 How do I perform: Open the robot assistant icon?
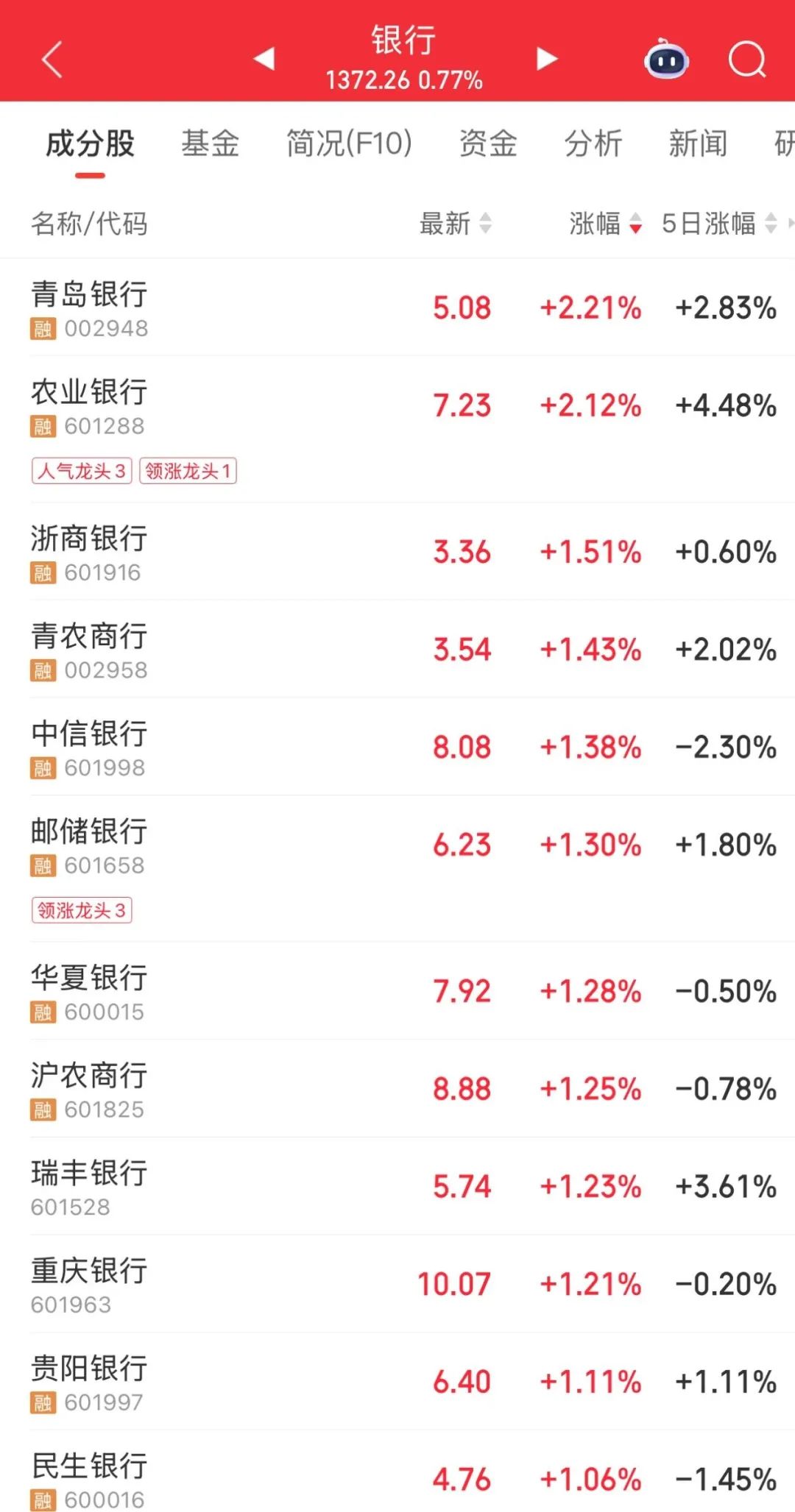666,59
